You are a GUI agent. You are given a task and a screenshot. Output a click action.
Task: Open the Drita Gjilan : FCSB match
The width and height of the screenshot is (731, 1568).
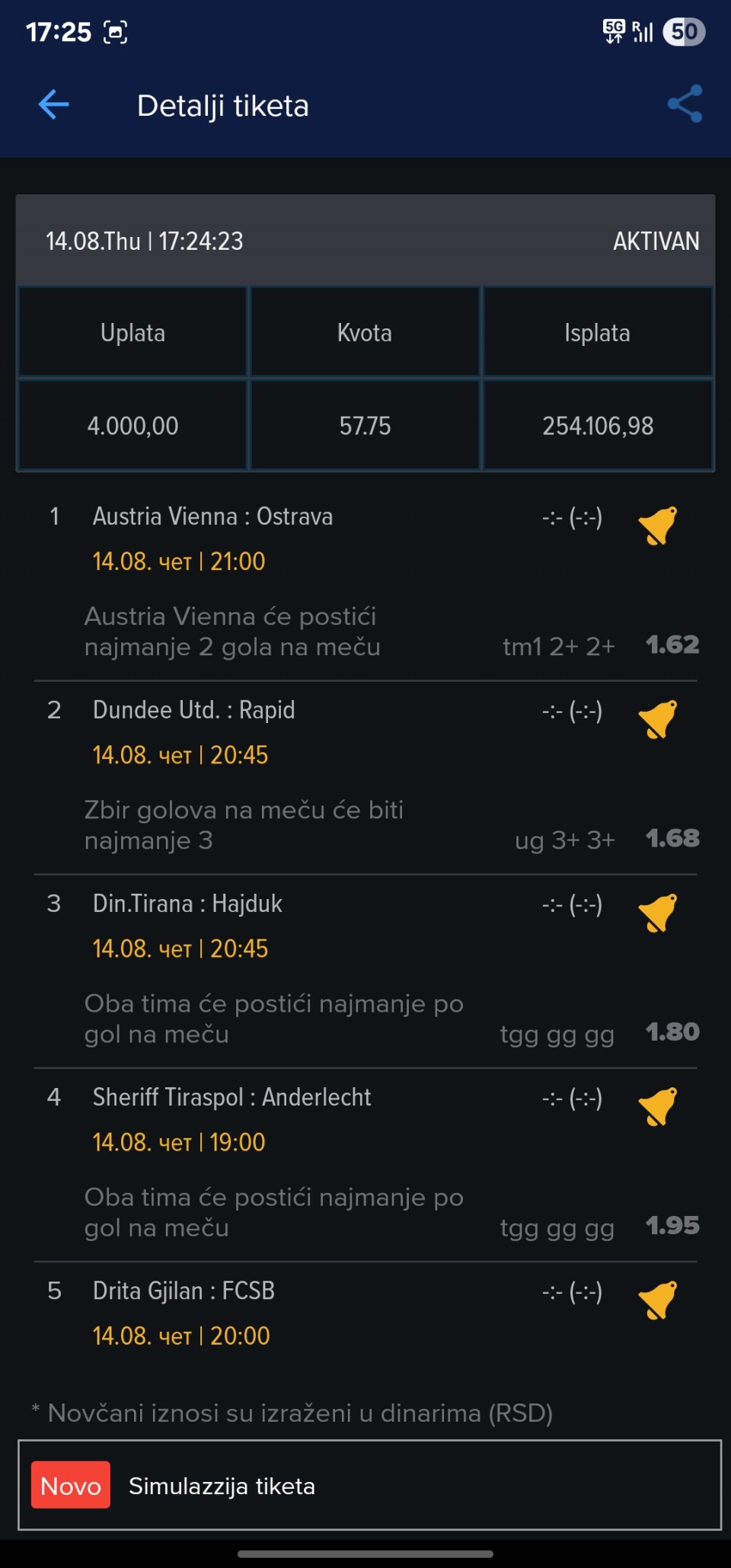point(184,1291)
